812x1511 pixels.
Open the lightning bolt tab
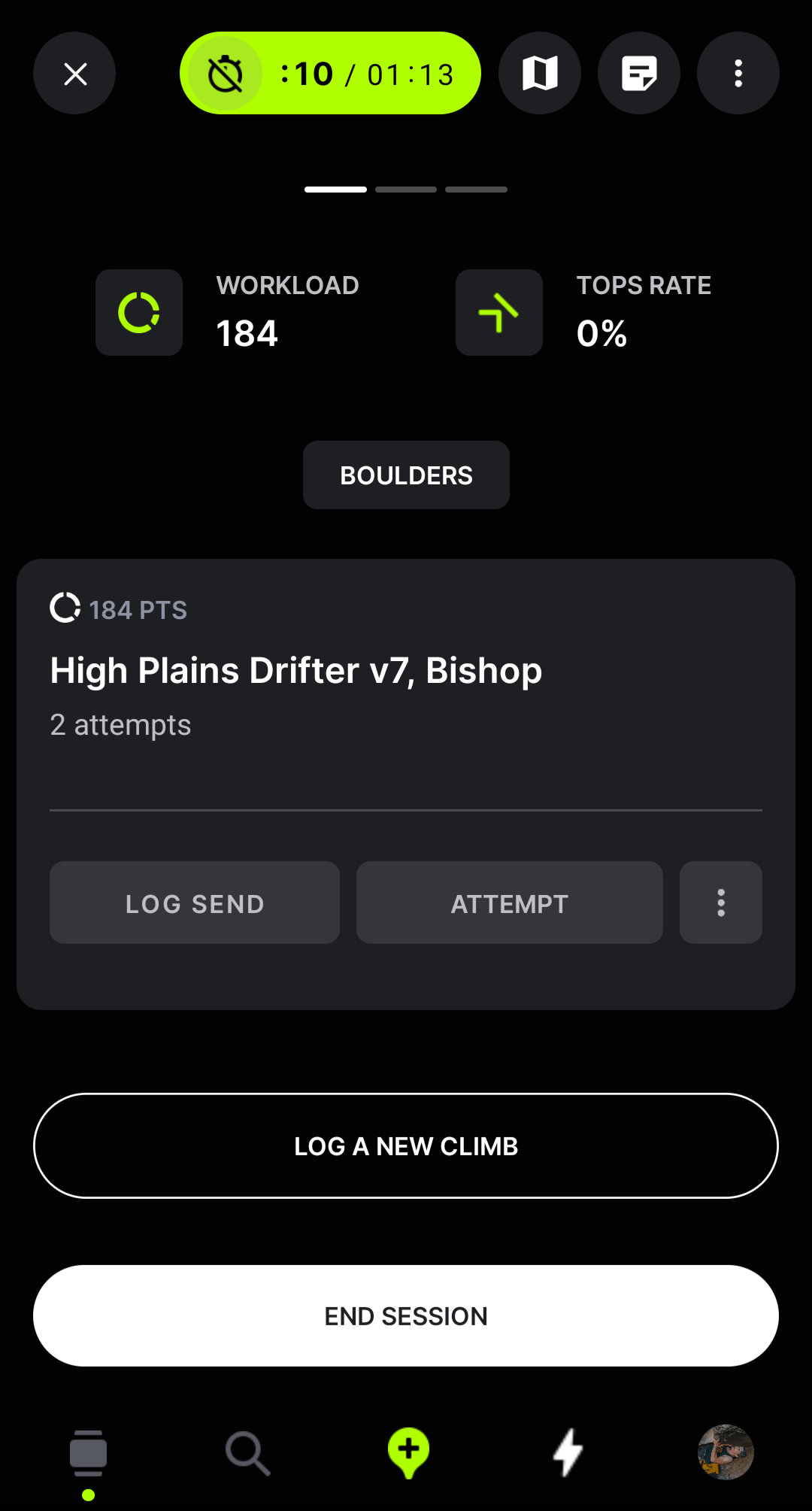(x=568, y=1452)
